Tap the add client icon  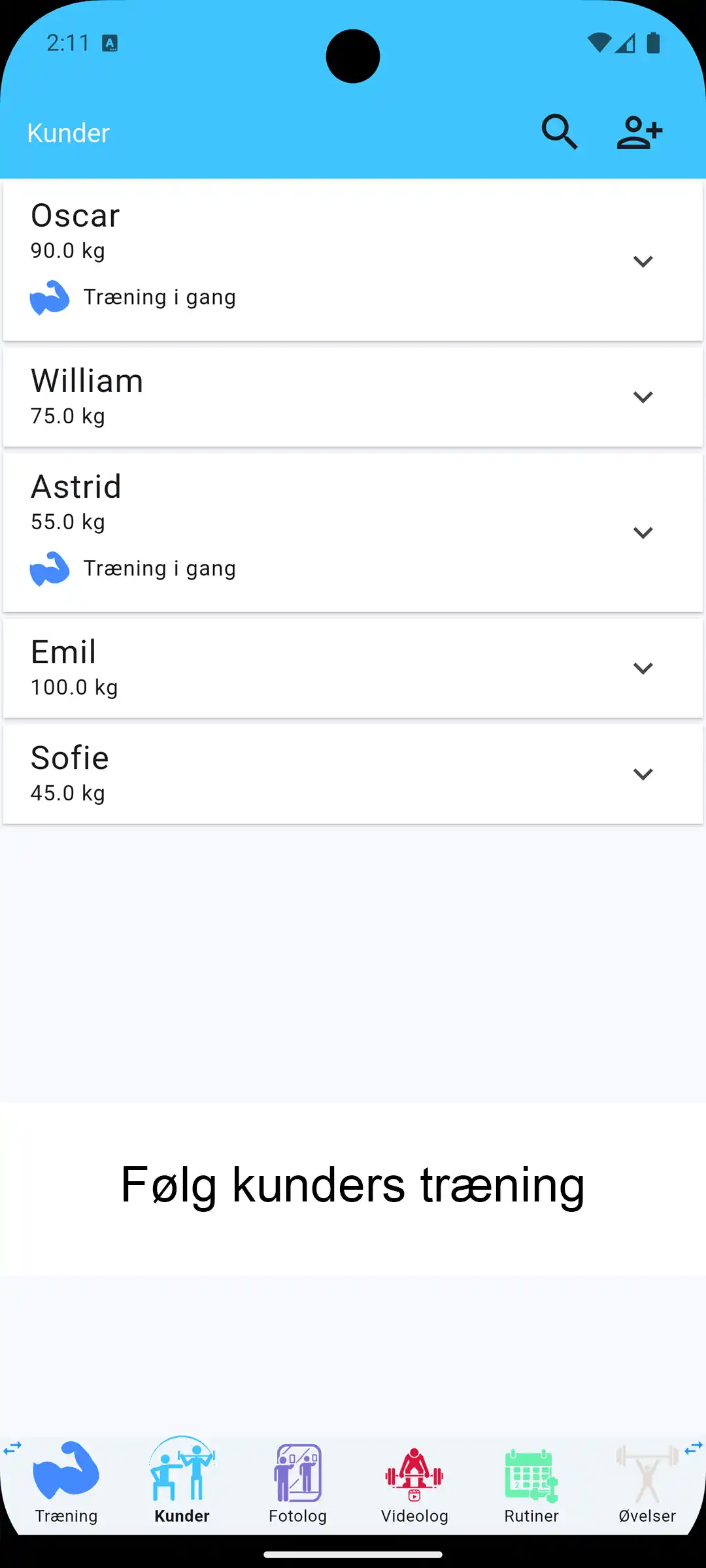tap(639, 132)
